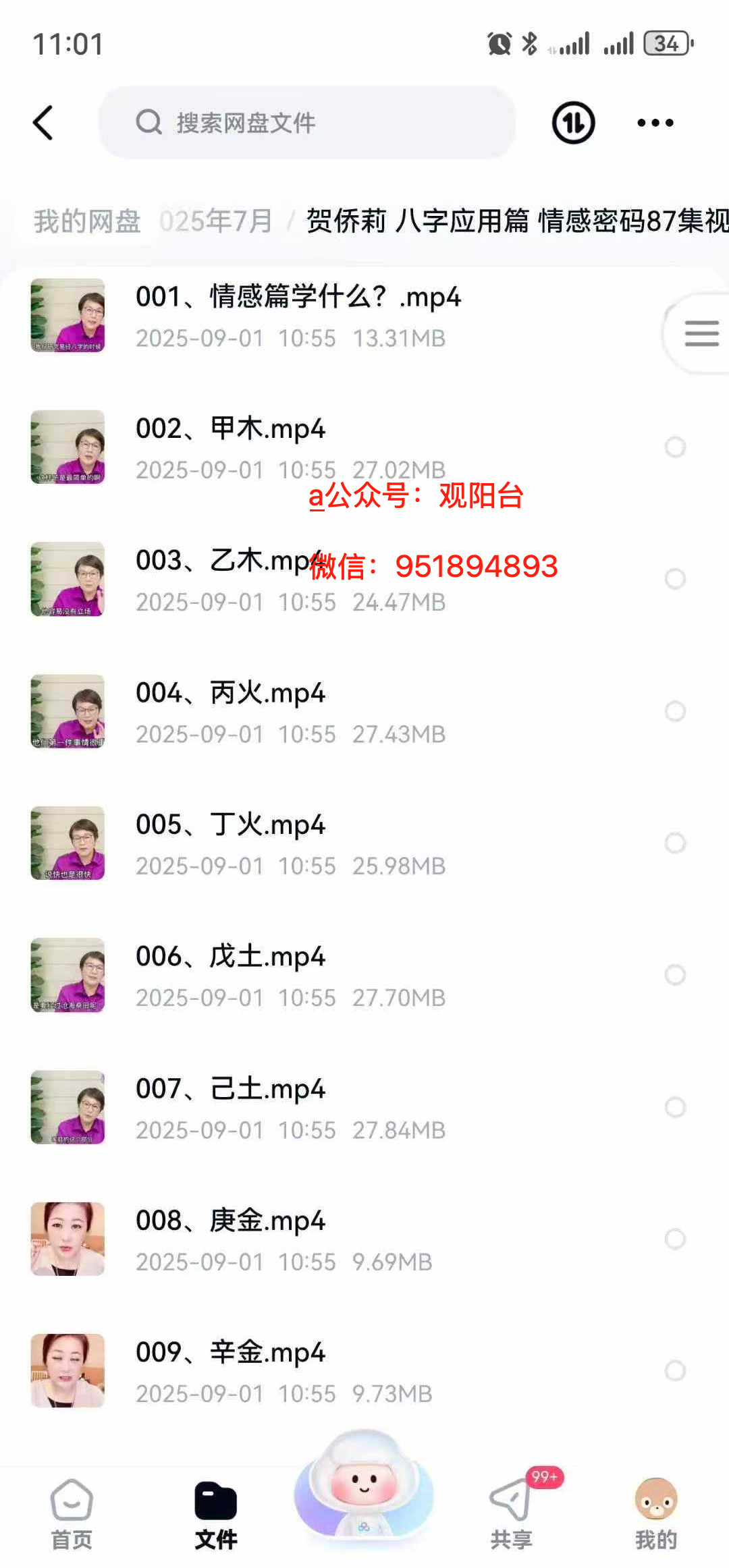Check the circle next to 005、丁火.mp4
Image resolution: width=729 pixels, height=1568 pixels.
coord(675,843)
